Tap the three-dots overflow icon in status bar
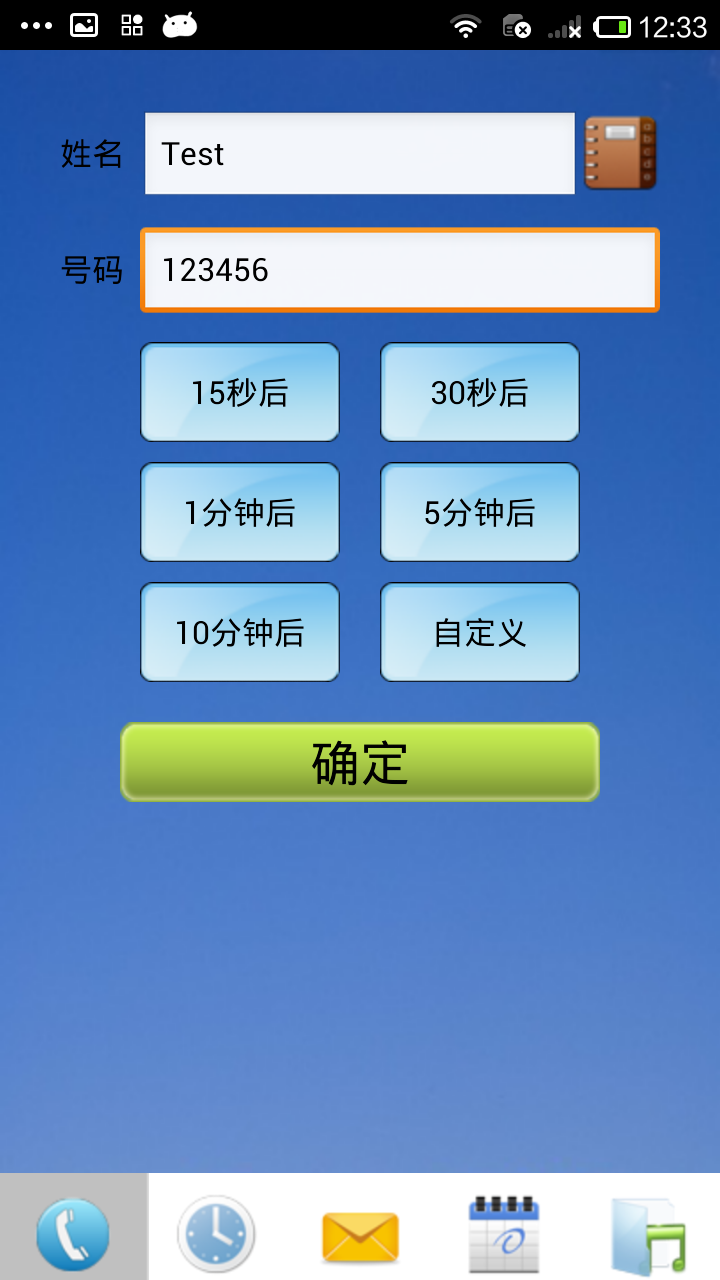The height and width of the screenshot is (1280, 720). (x=37, y=25)
